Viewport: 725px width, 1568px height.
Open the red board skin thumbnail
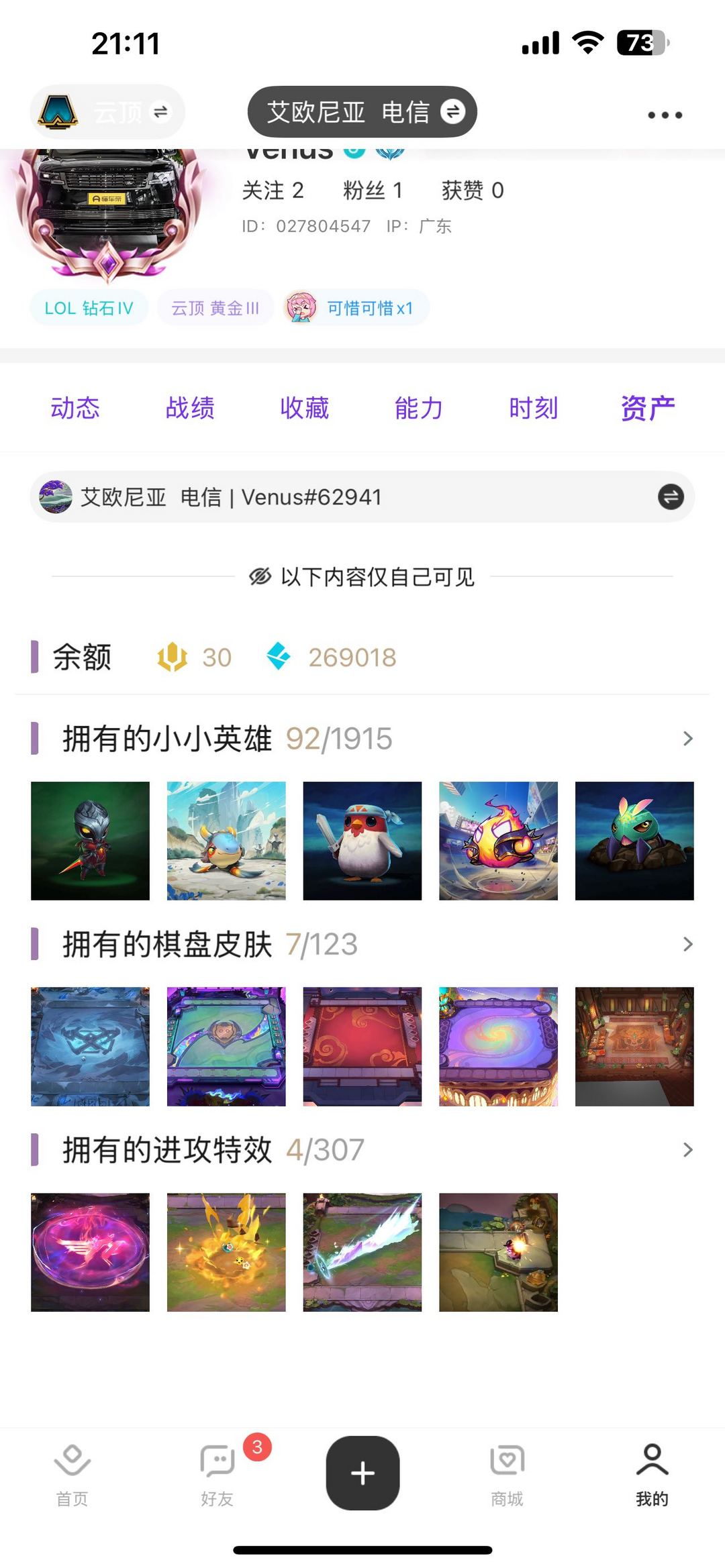point(362,1046)
